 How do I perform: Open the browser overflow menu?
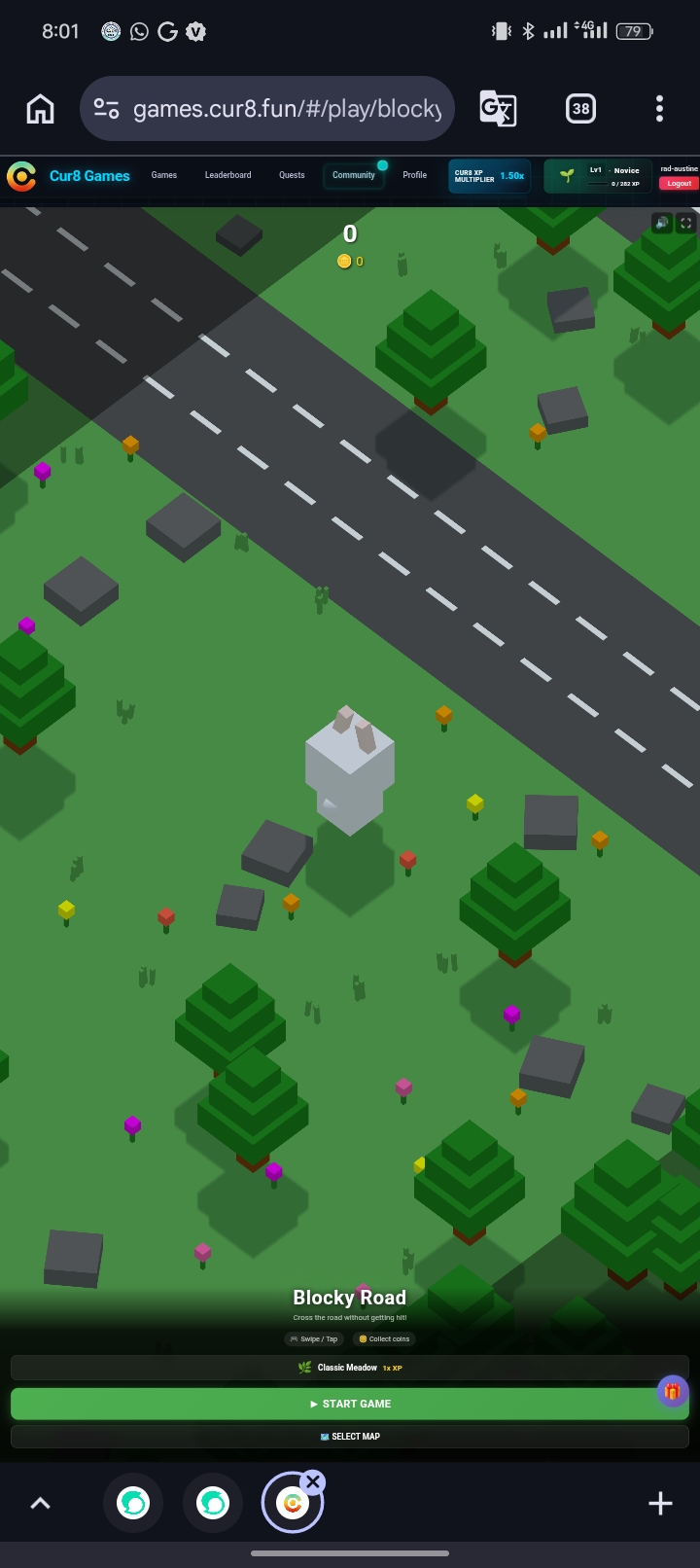[659, 109]
